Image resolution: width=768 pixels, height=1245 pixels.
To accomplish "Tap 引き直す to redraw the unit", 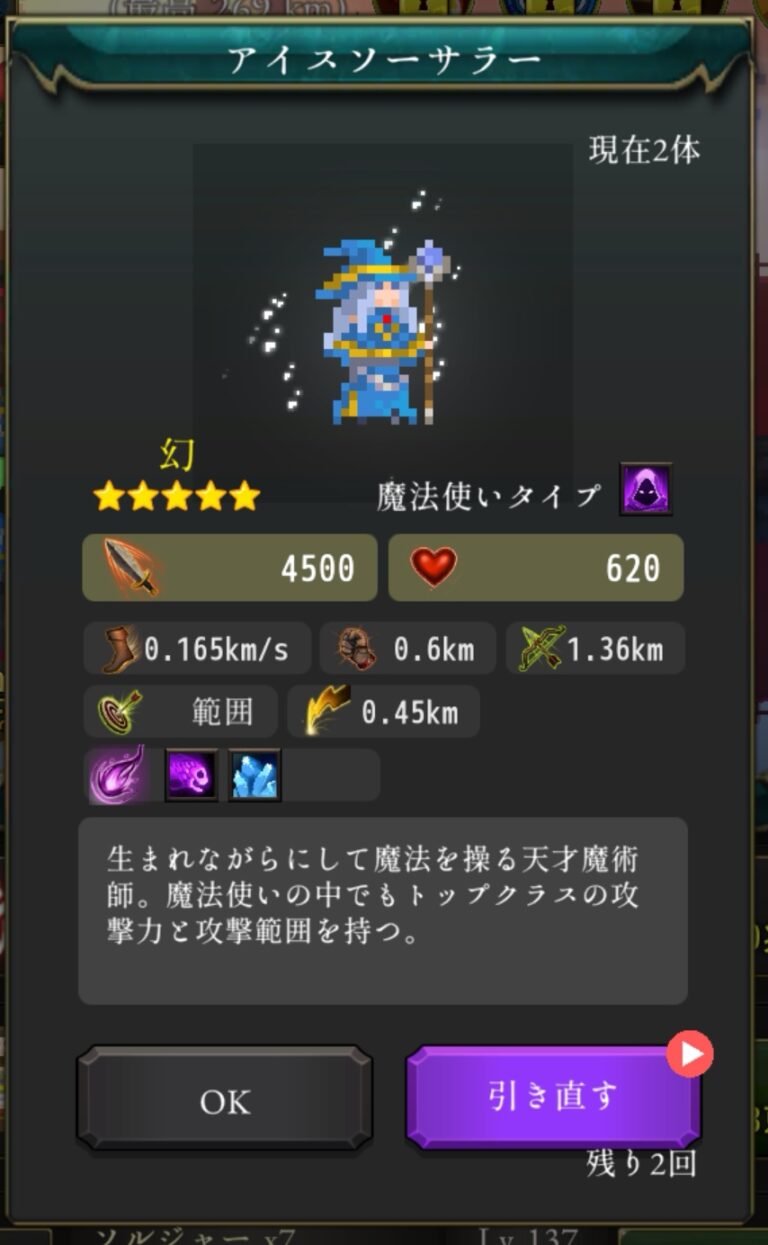I will (552, 1096).
